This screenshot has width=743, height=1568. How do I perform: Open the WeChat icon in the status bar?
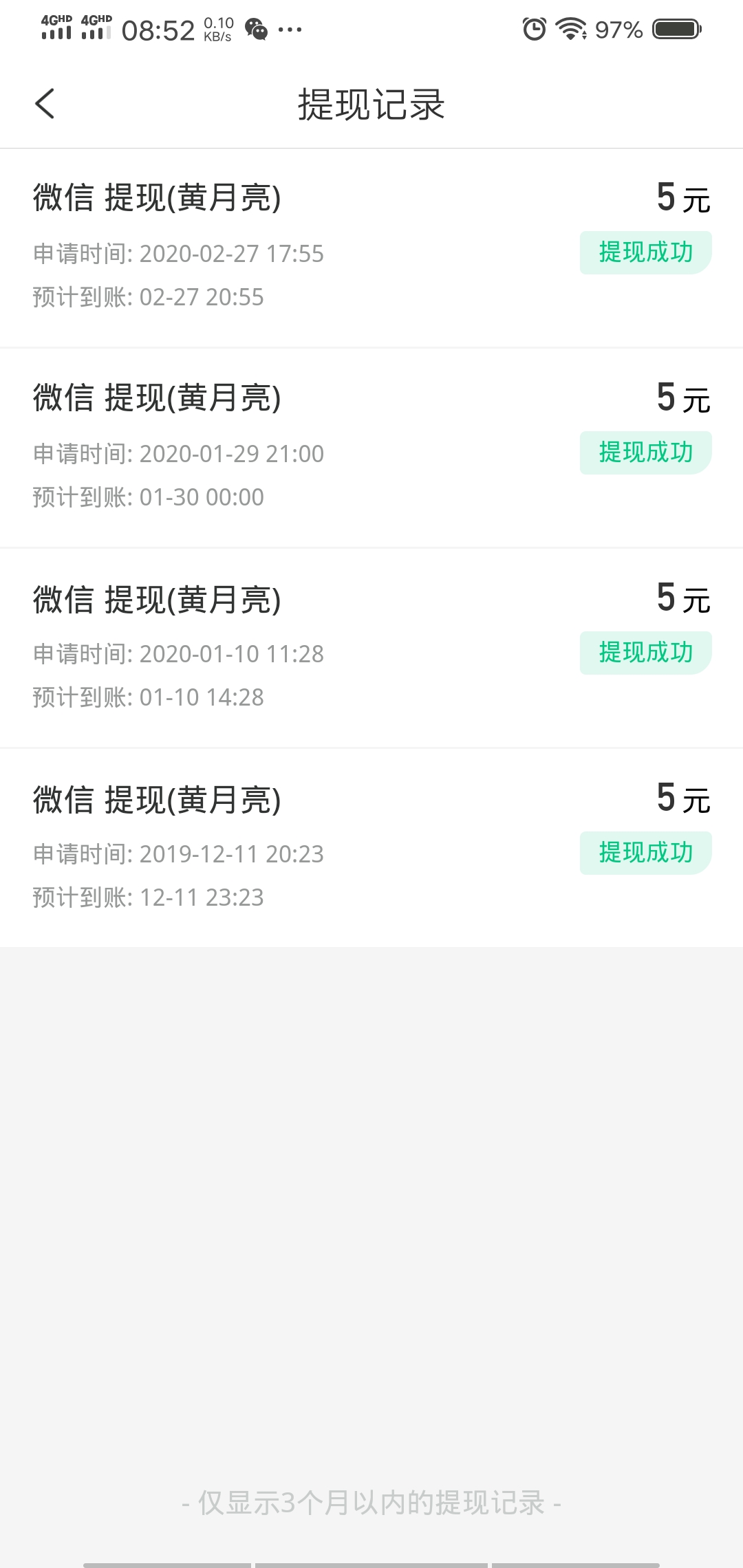(256, 29)
